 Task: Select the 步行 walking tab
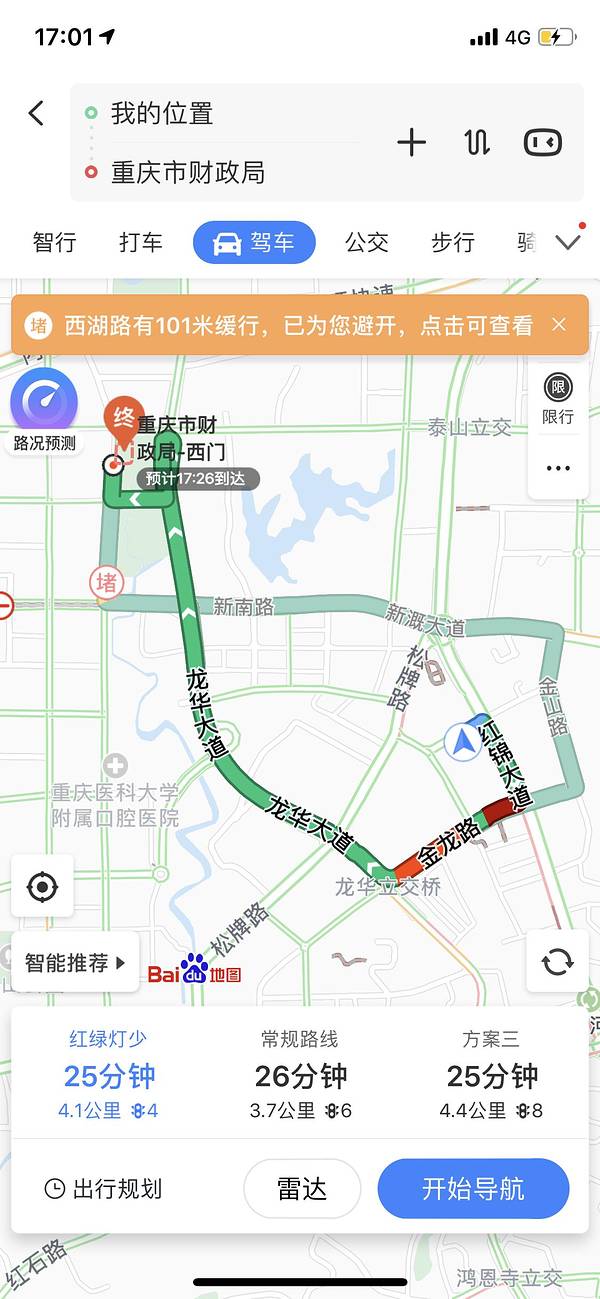tap(452, 242)
